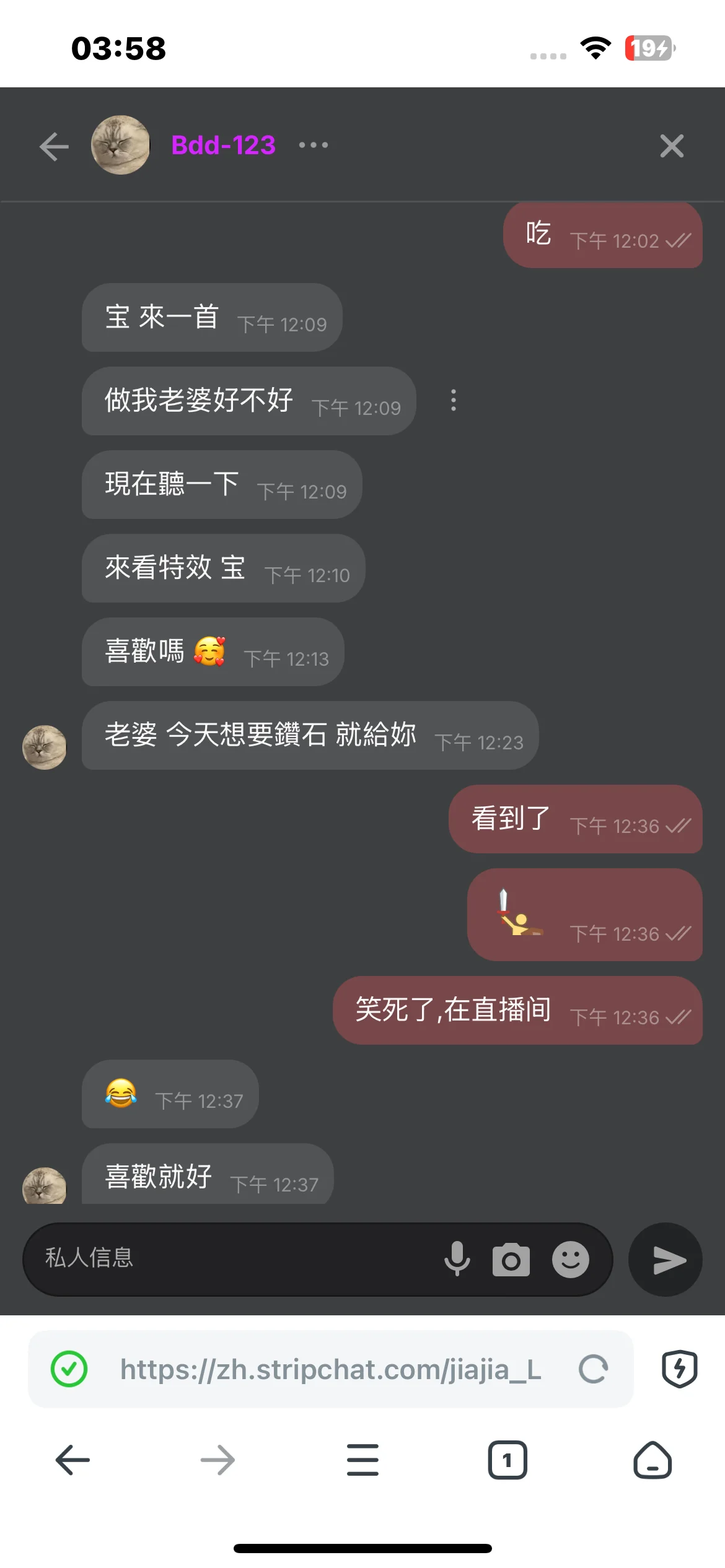Open the three-dot menu beside Bdd-123
The image size is (725, 1568).
(314, 146)
